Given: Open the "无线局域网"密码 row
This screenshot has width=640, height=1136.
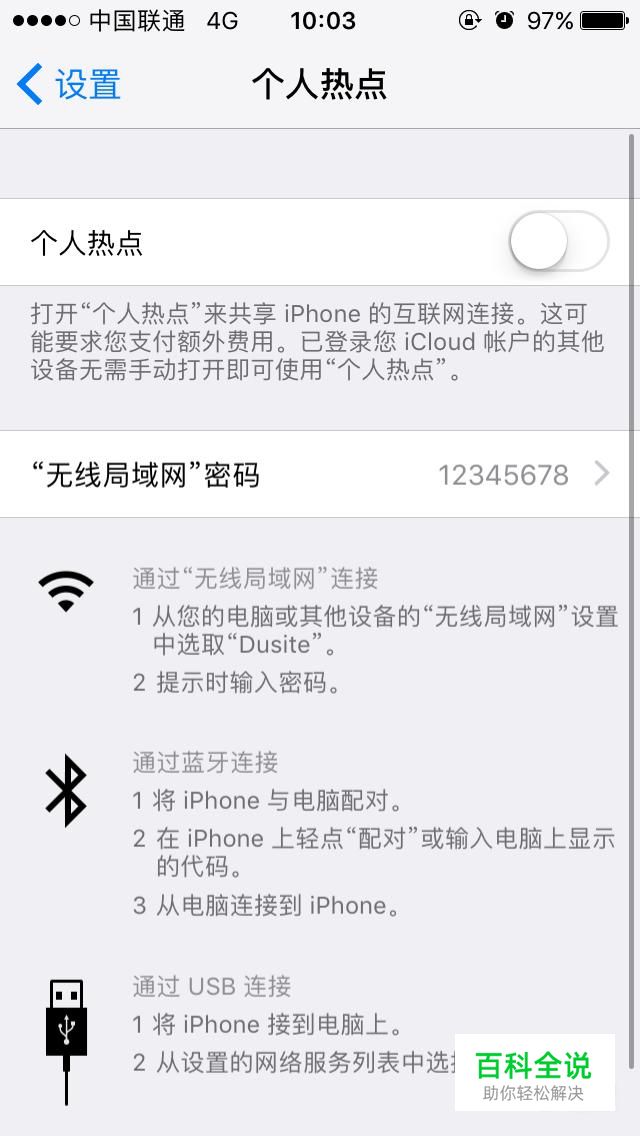Looking at the screenshot, I should [320, 474].
